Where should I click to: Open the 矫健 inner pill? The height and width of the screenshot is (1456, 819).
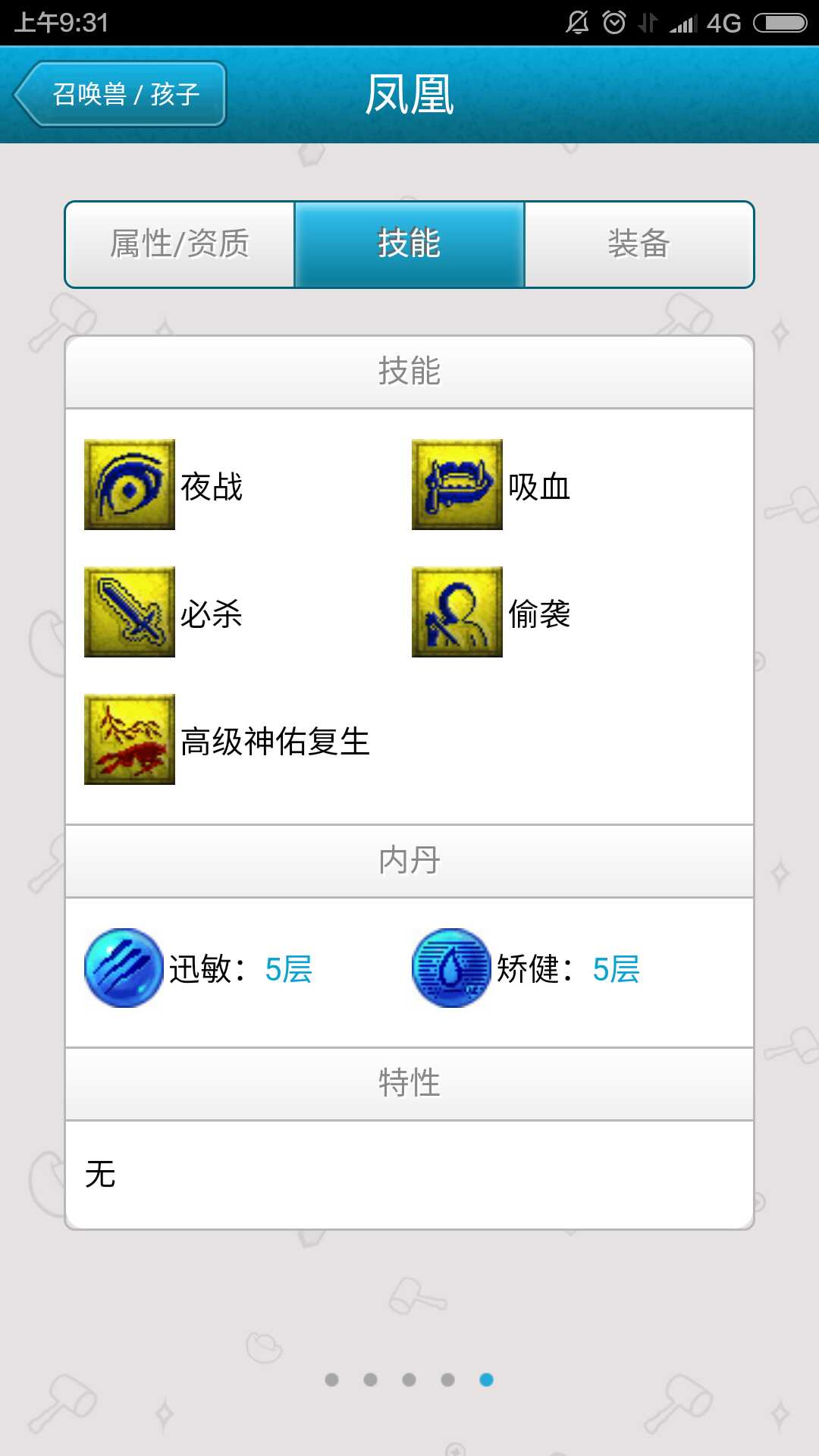(452, 968)
